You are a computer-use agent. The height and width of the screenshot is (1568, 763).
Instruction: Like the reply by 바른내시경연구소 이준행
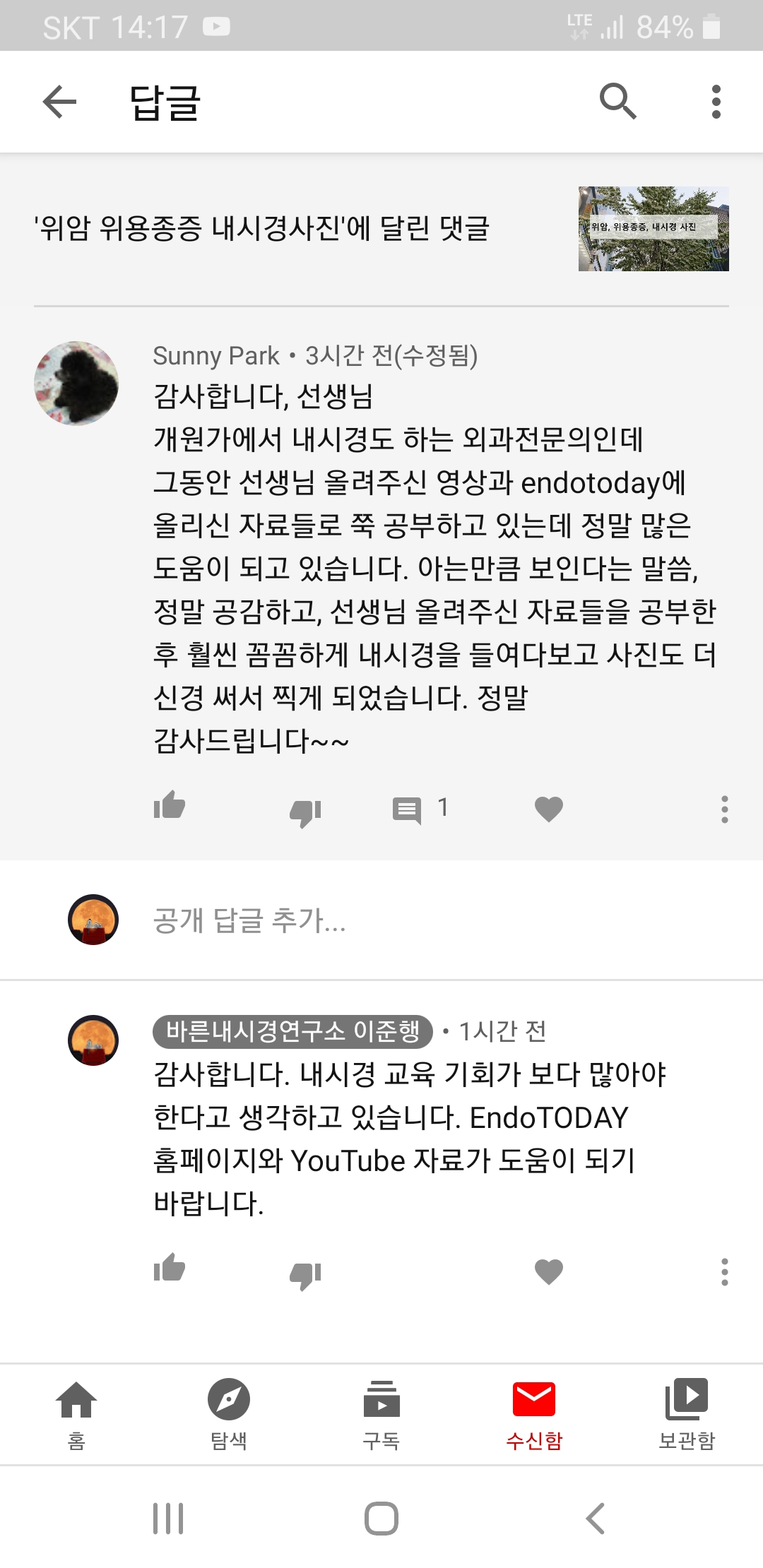(169, 1269)
